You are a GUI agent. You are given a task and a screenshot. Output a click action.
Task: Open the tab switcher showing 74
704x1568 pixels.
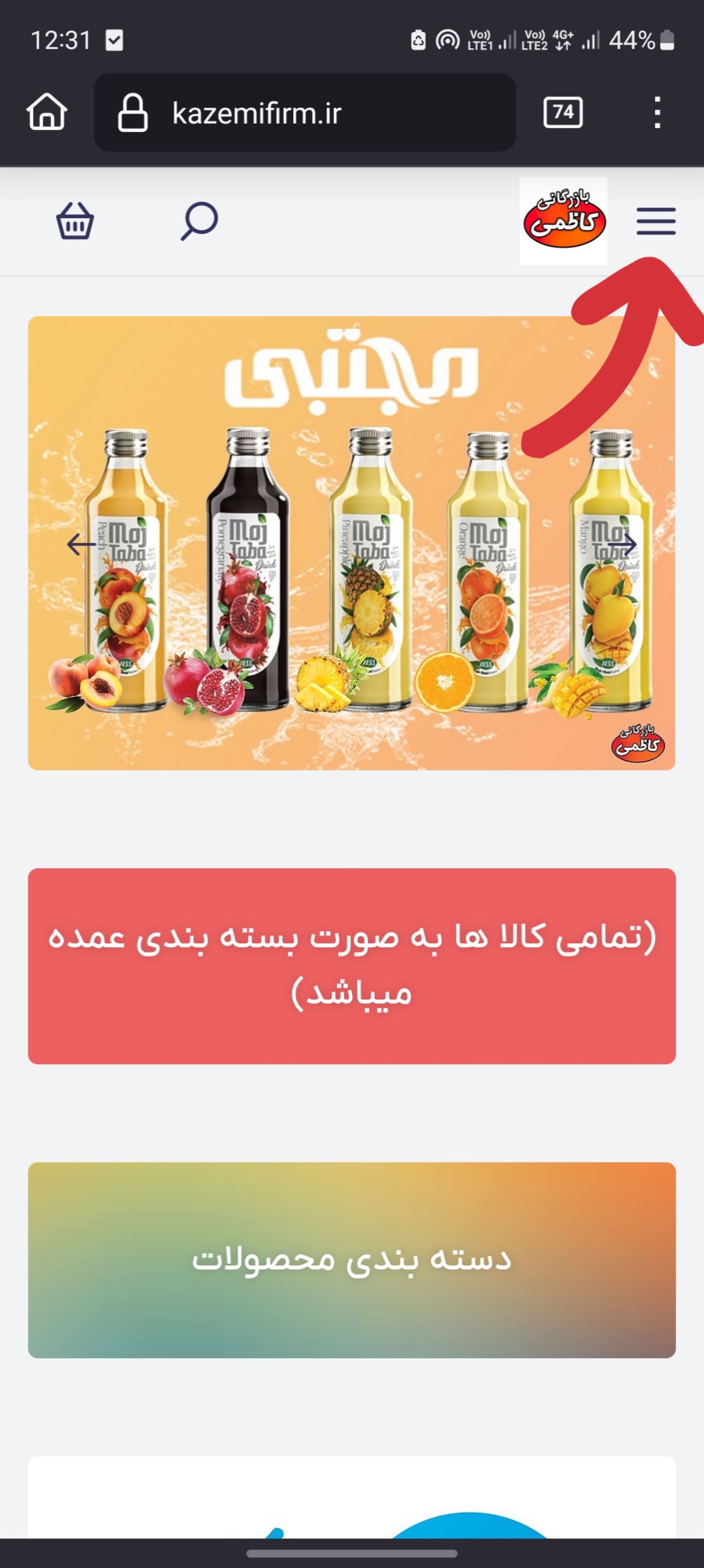pos(562,112)
